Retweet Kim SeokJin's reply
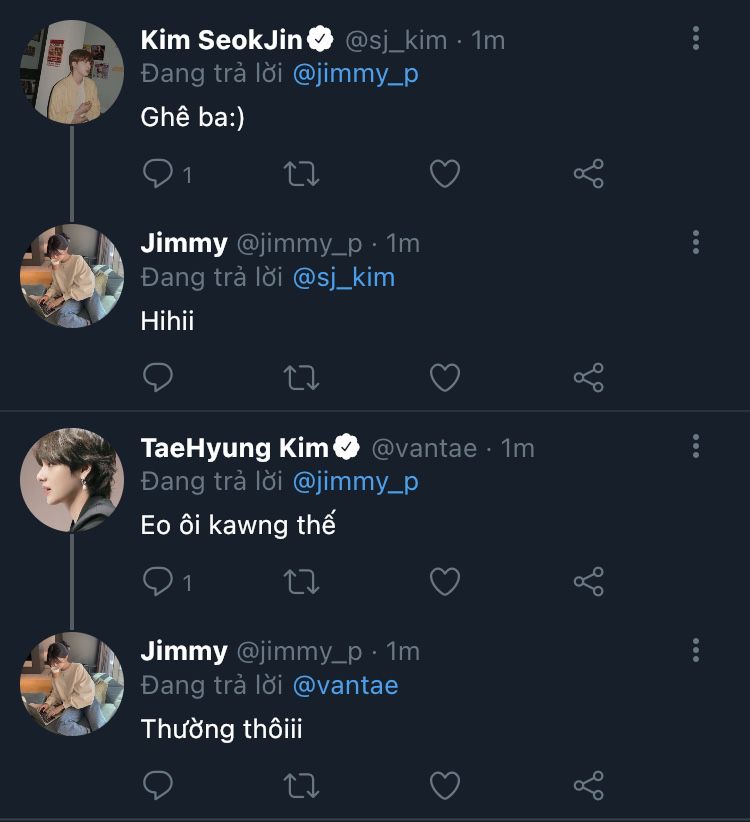Screen dimensions: 750x822 tap(301, 174)
